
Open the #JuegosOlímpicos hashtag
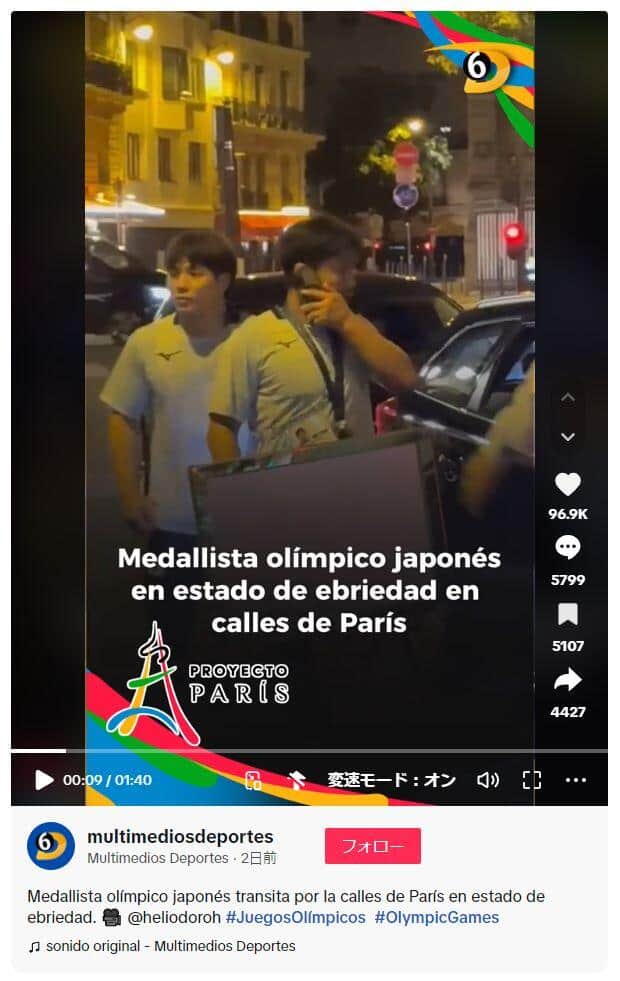pyautogui.click(x=295, y=917)
